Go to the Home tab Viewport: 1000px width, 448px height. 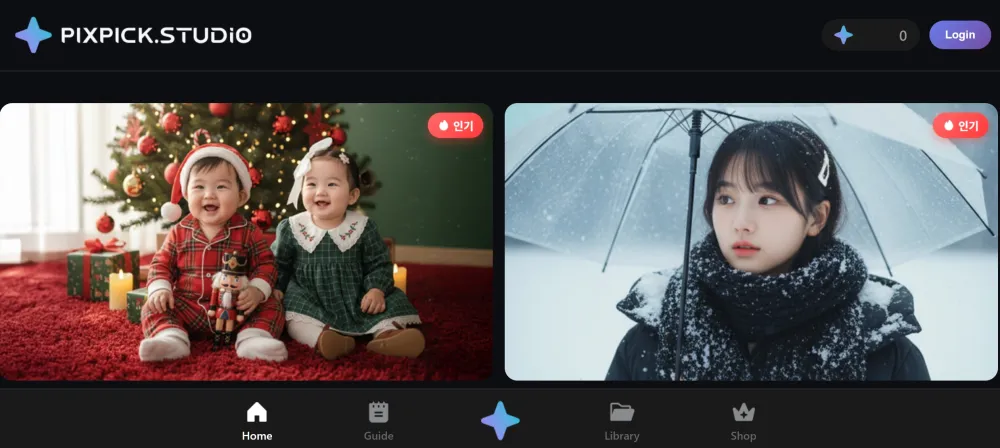point(257,420)
